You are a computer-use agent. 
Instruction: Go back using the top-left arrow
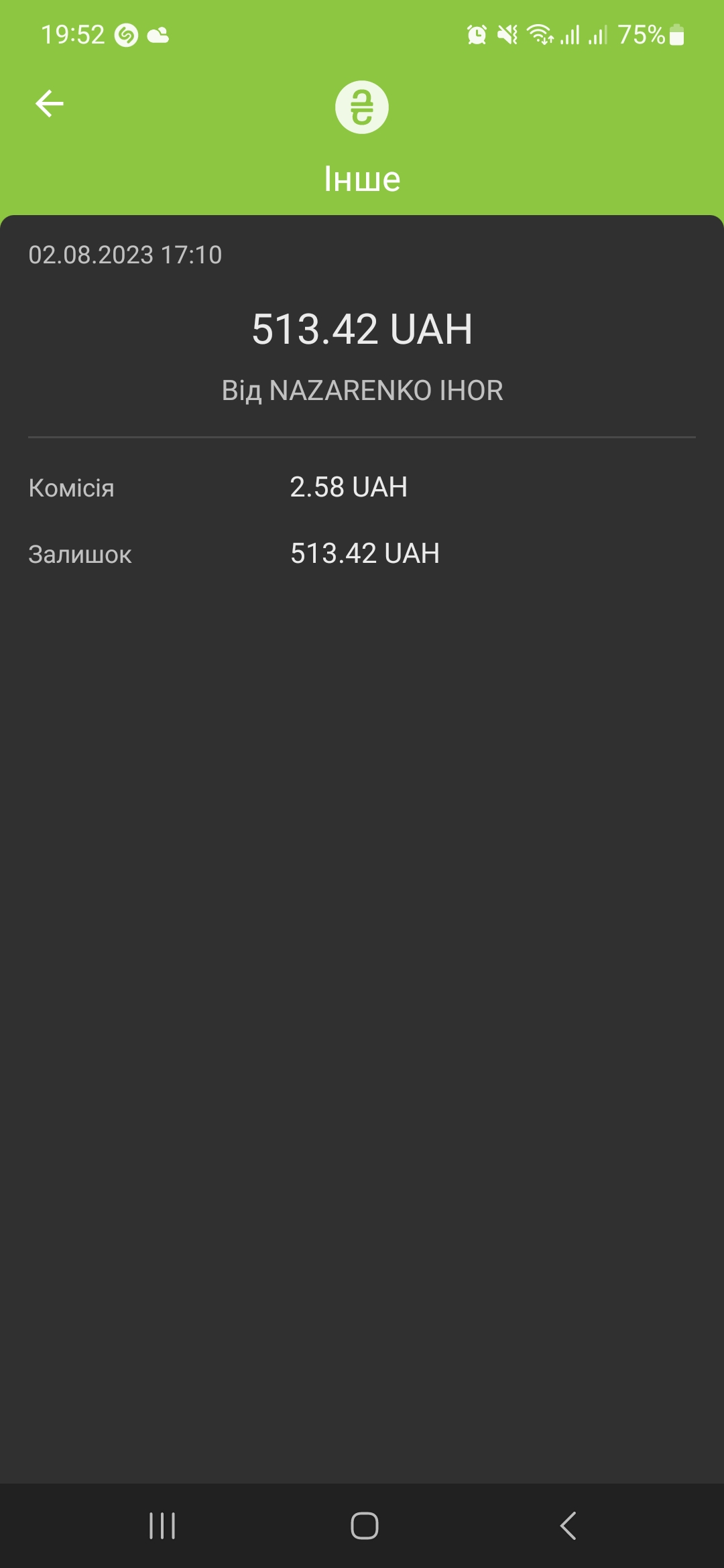pyautogui.click(x=50, y=104)
